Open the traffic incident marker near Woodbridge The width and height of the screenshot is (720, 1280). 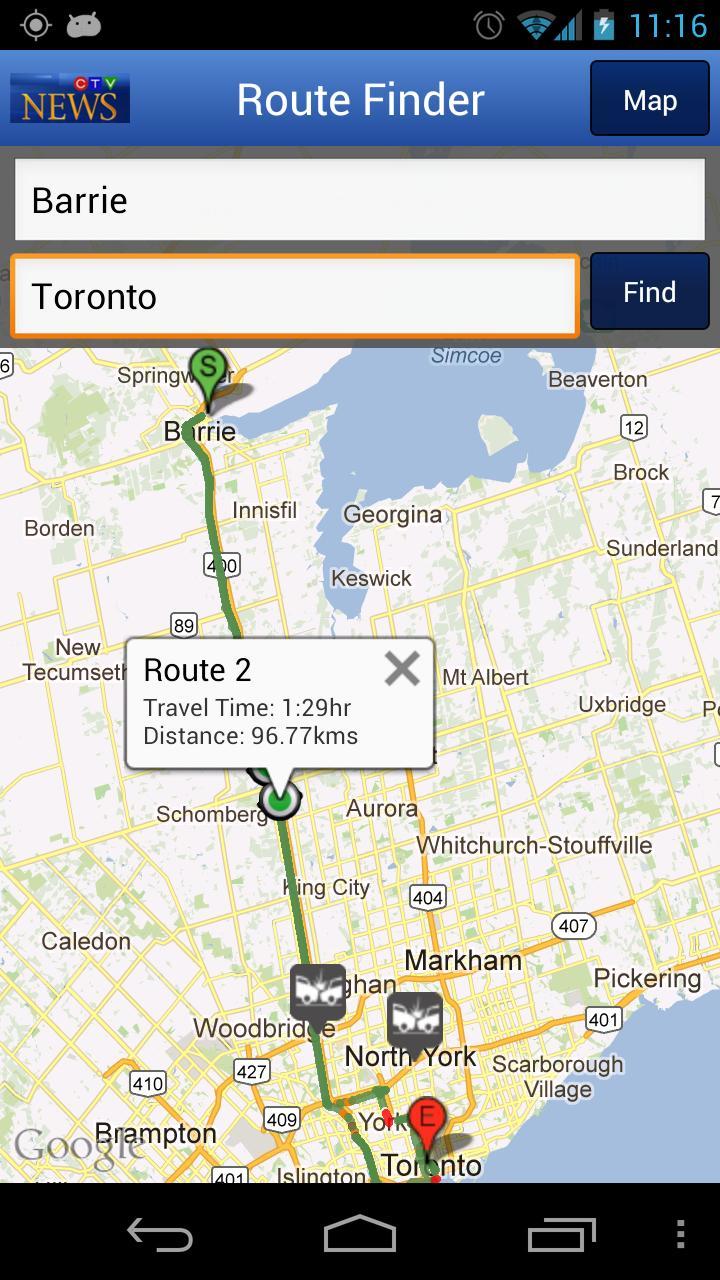[x=318, y=991]
